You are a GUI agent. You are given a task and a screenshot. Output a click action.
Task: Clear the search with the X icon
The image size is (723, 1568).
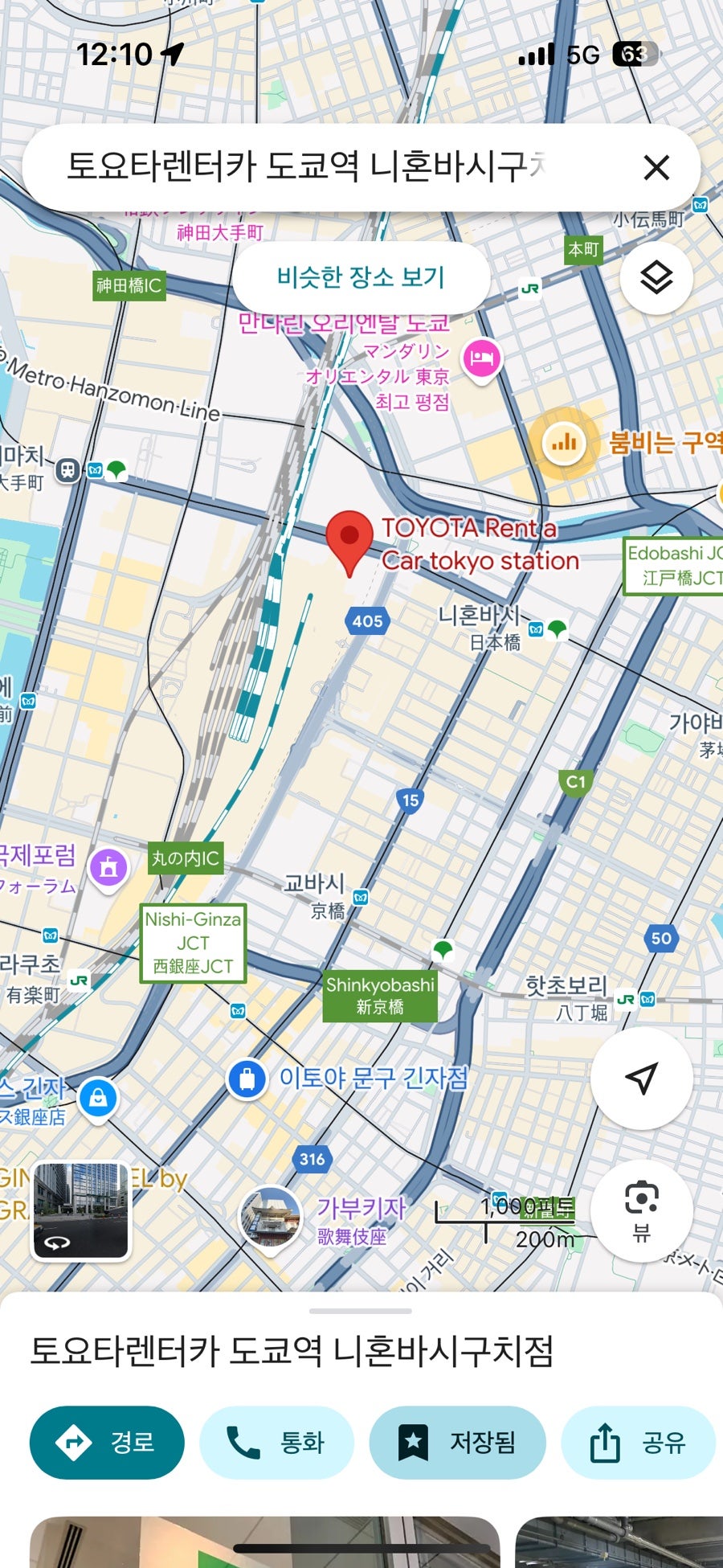(656, 168)
